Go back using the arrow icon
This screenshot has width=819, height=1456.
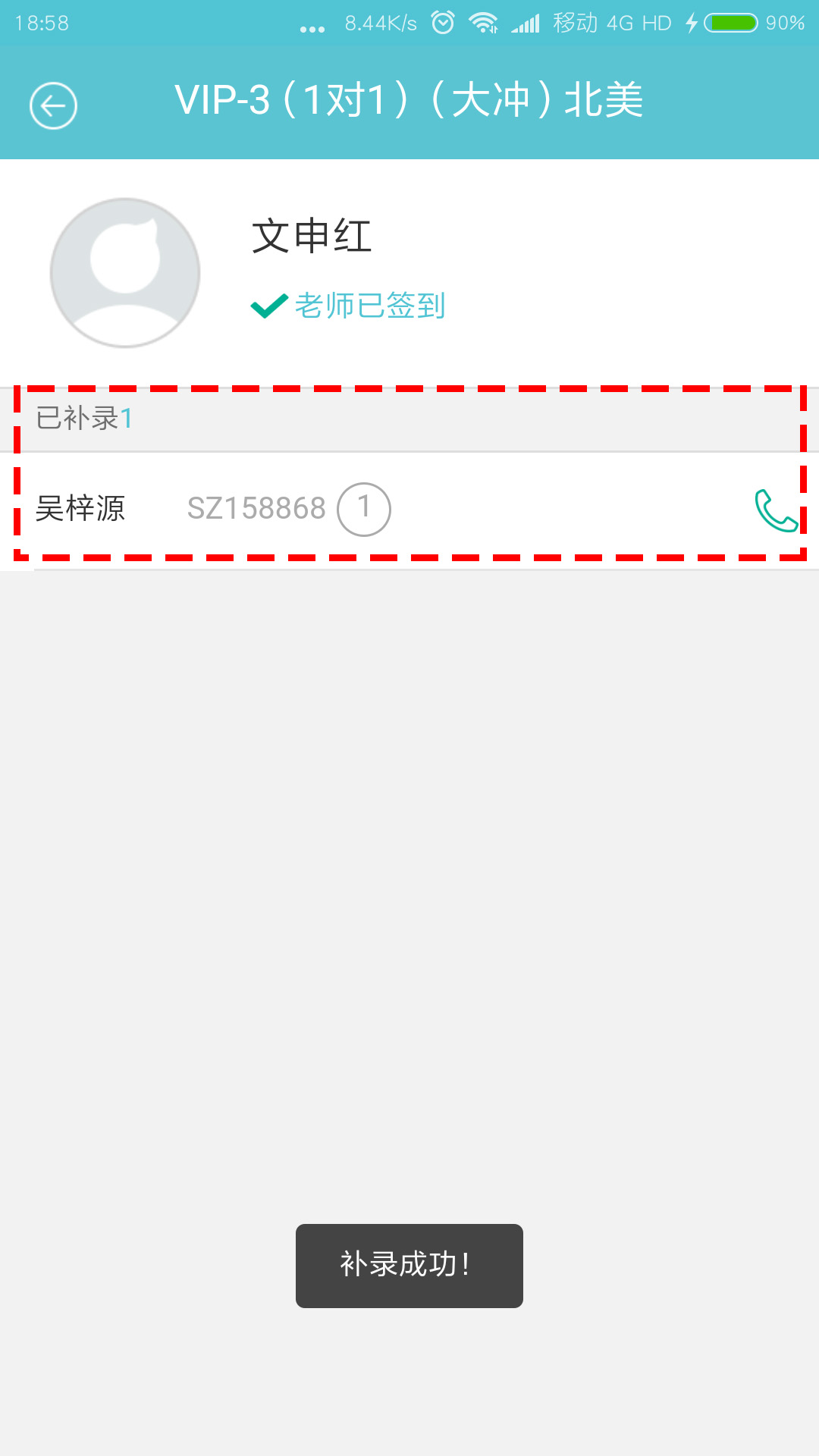tap(53, 105)
